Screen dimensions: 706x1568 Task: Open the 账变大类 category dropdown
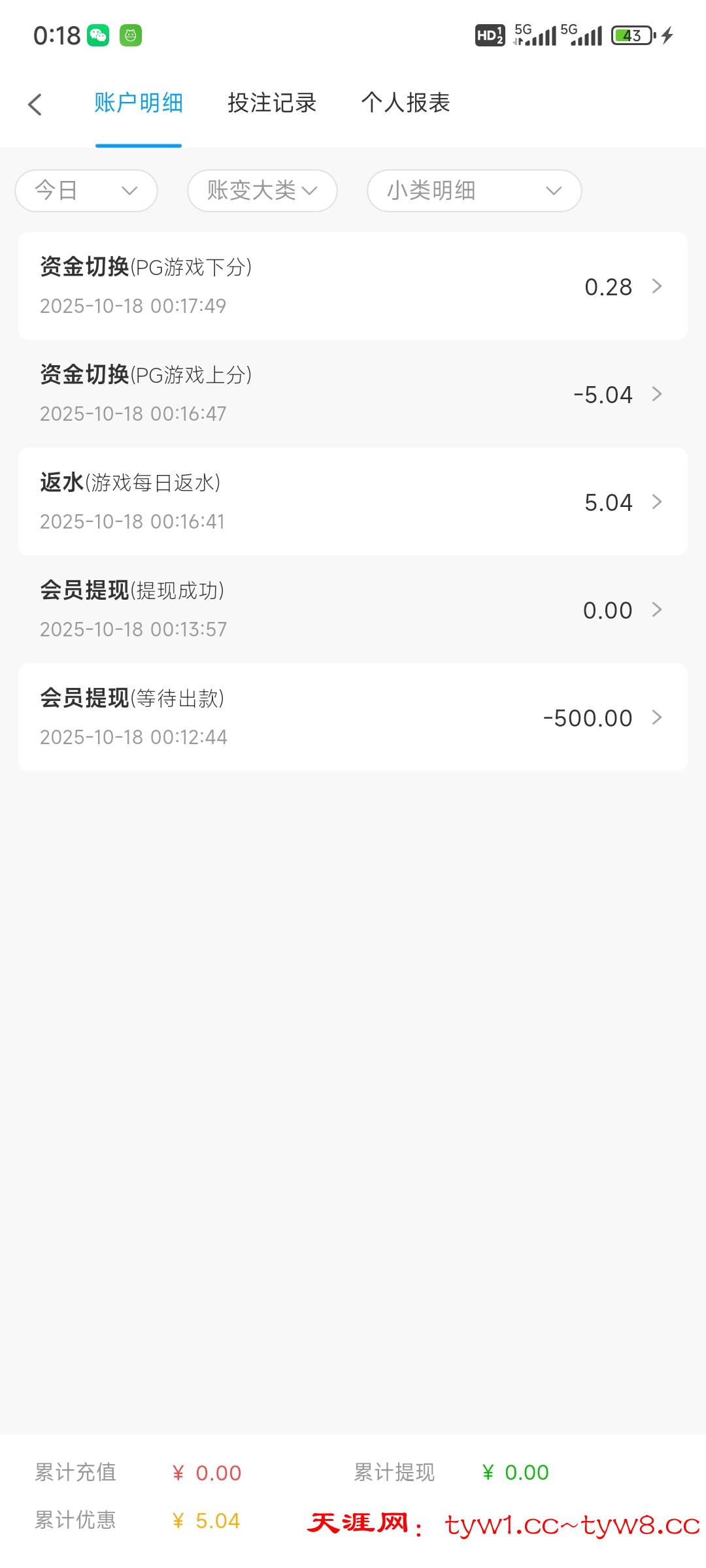262,191
